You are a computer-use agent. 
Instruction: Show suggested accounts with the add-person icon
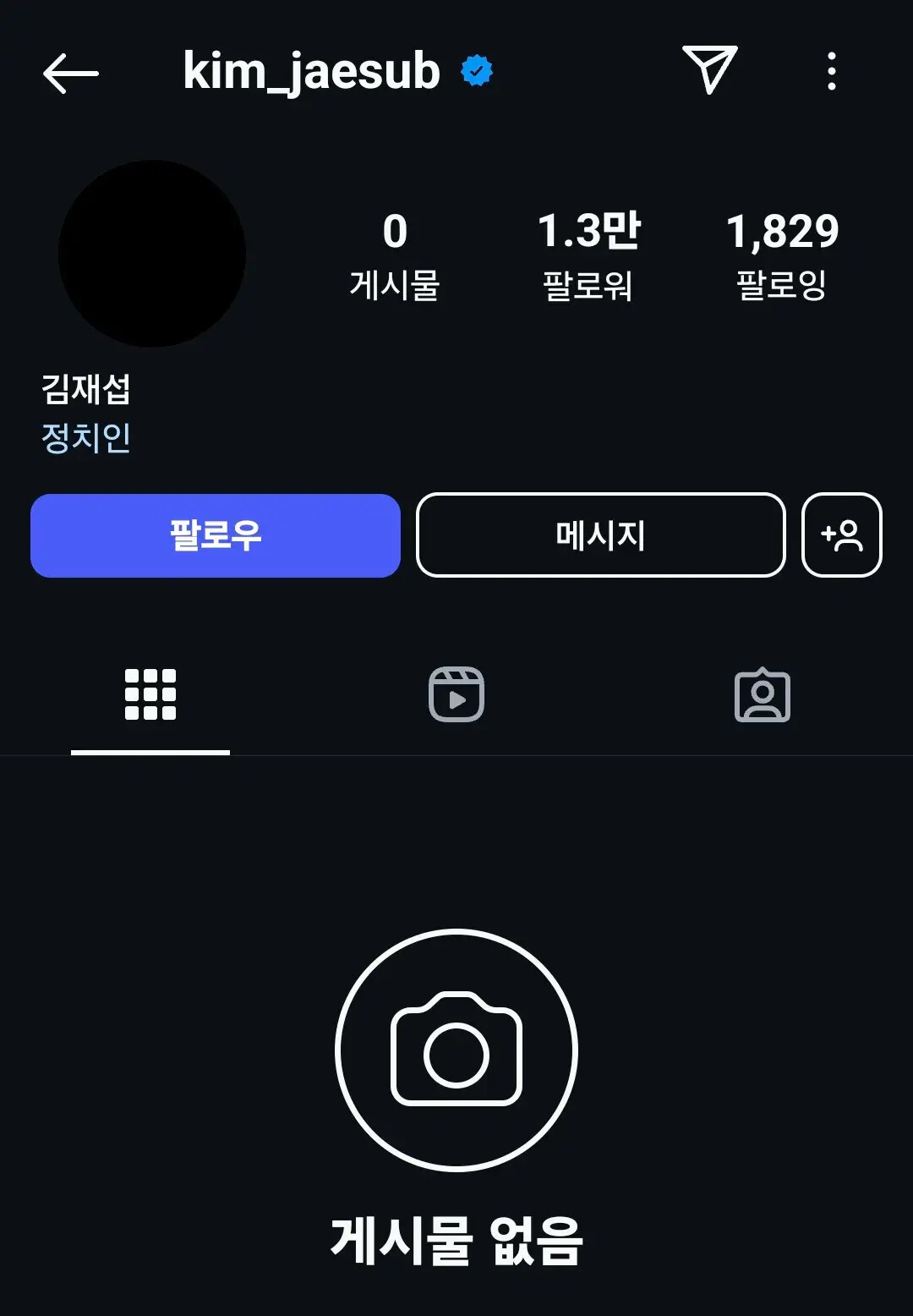tap(841, 535)
